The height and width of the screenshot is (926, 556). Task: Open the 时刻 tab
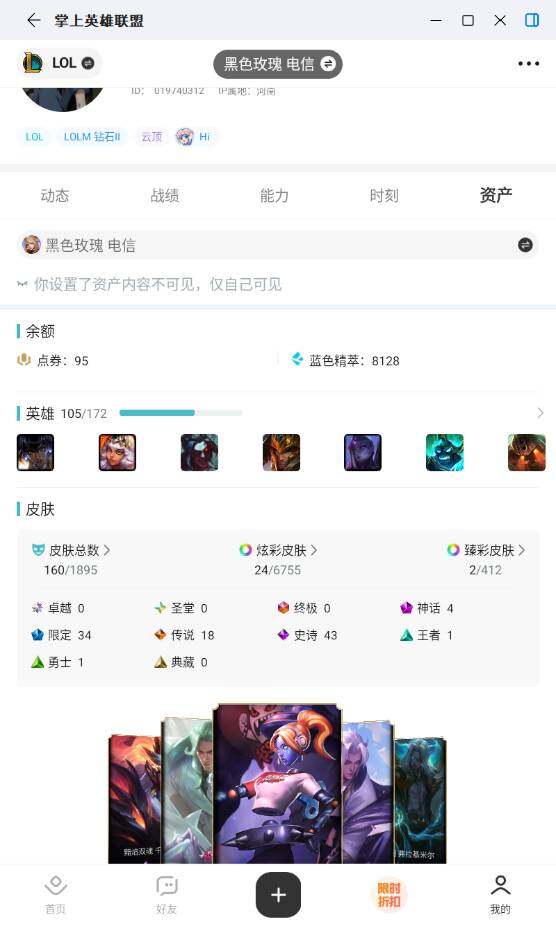click(384, 195)
